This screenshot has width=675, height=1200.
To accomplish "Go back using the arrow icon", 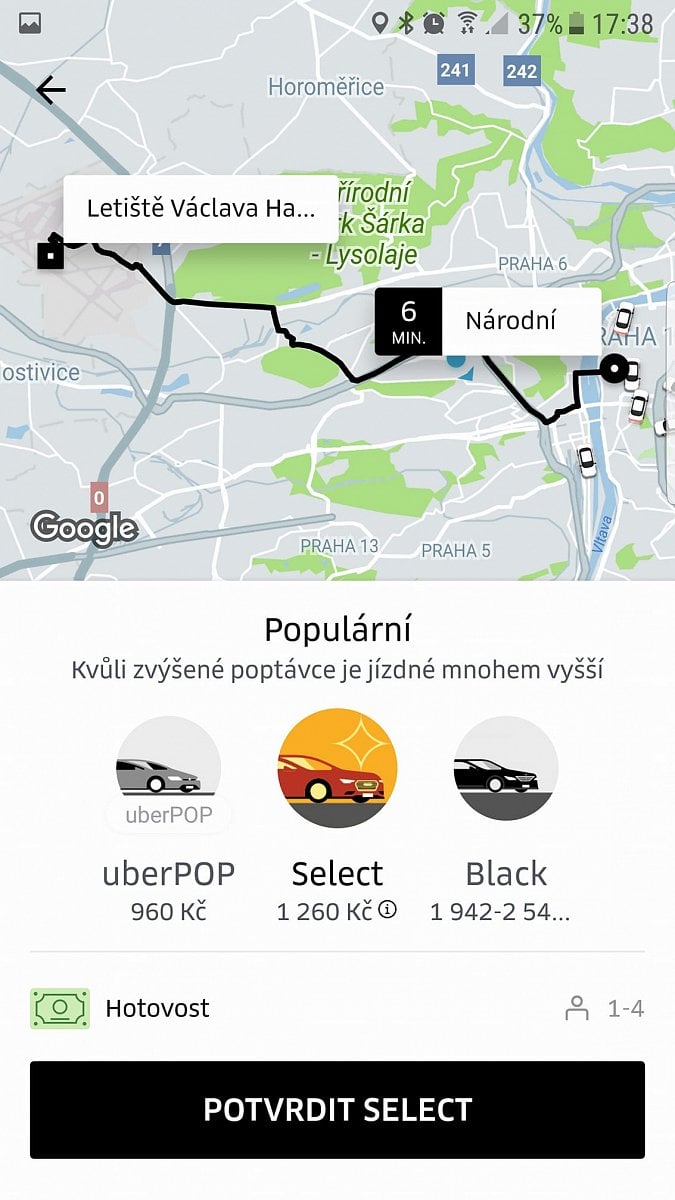I will click(50, 90).
